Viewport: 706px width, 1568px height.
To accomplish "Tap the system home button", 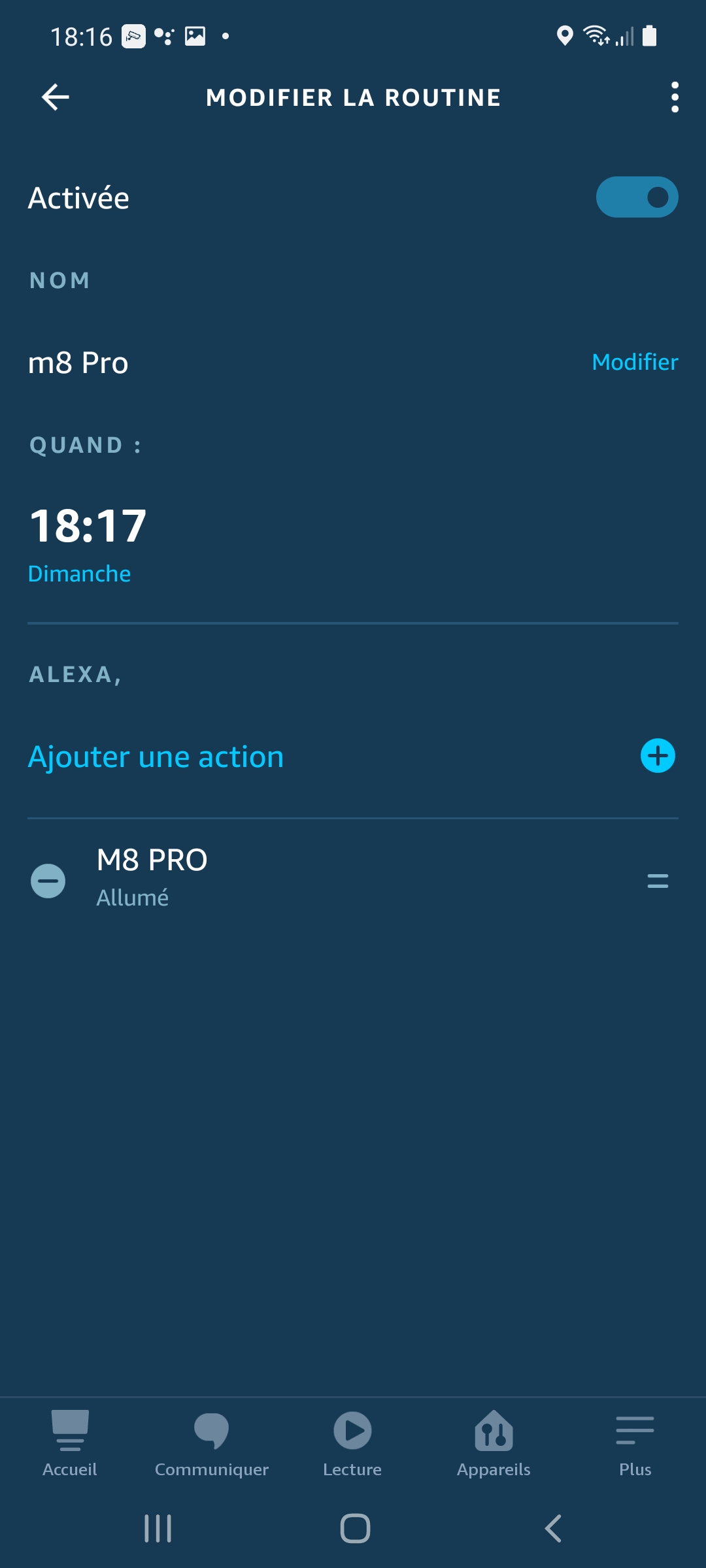I will pos(355,1528).
